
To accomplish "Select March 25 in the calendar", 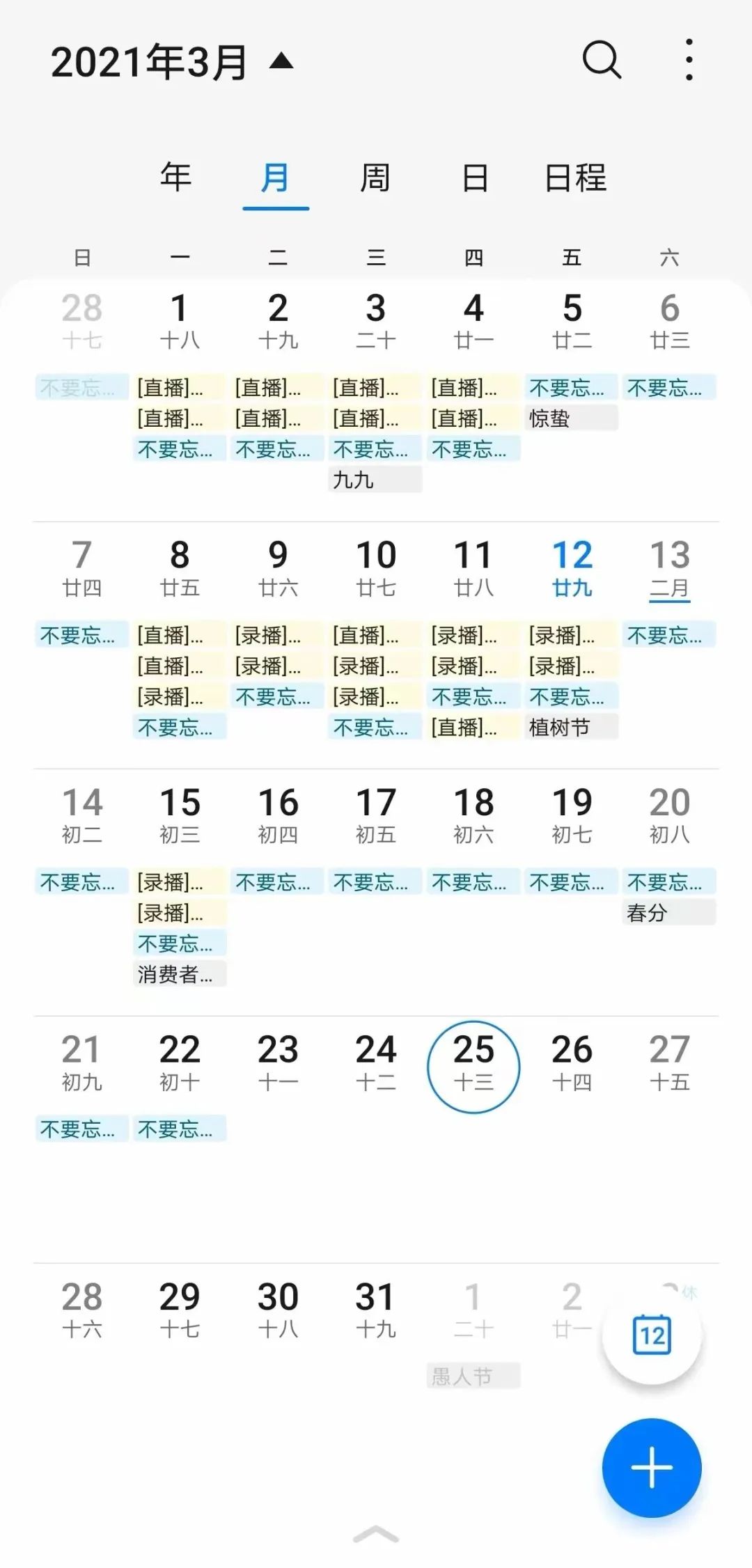I will [473, 1065].
